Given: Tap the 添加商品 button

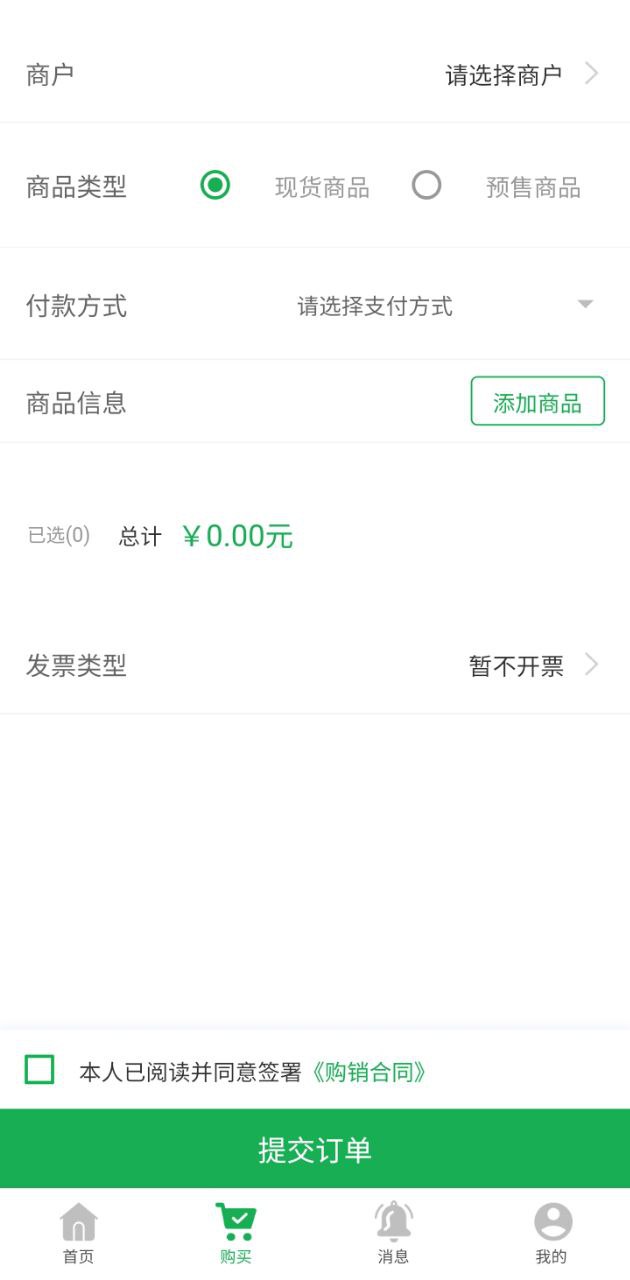Looking at the screenshot, I should click(x=537, y=402).
